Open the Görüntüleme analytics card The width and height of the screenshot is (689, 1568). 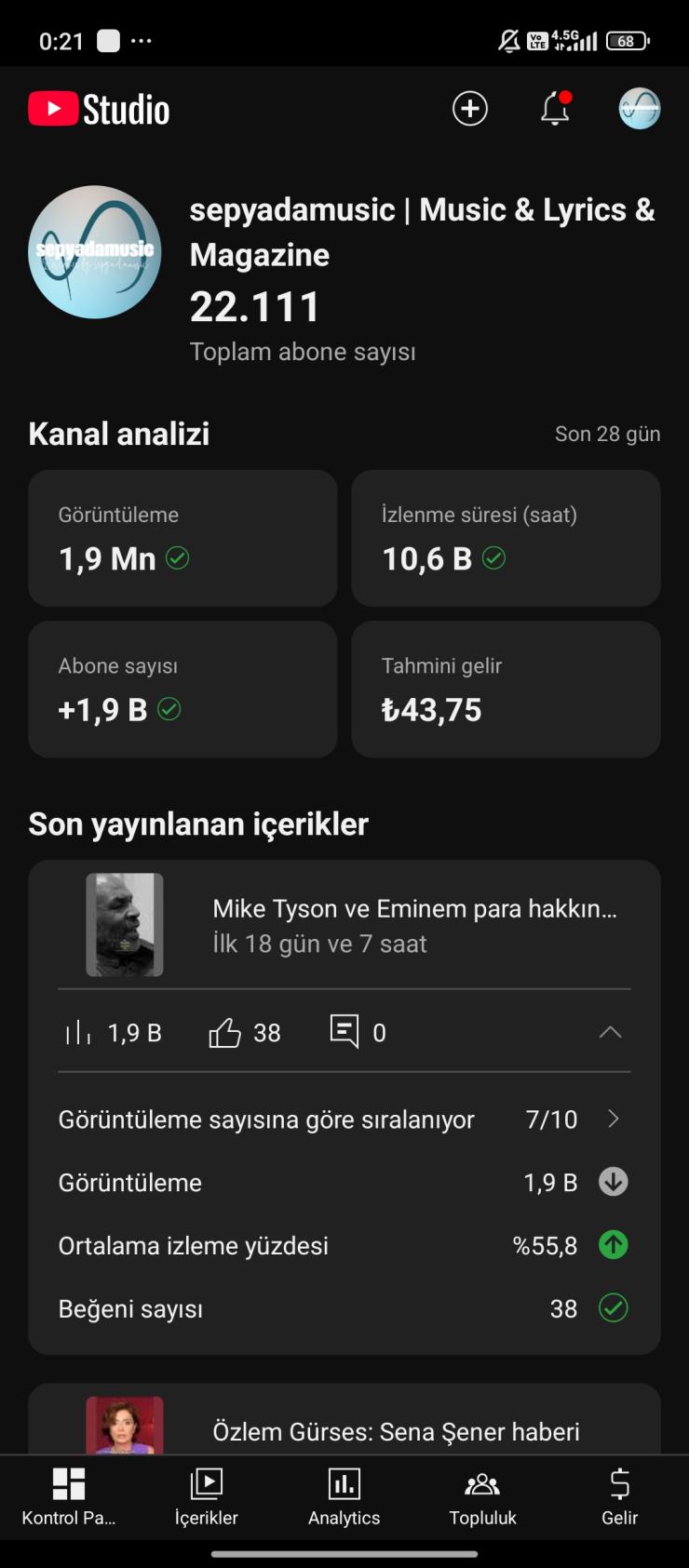(182, 538)
